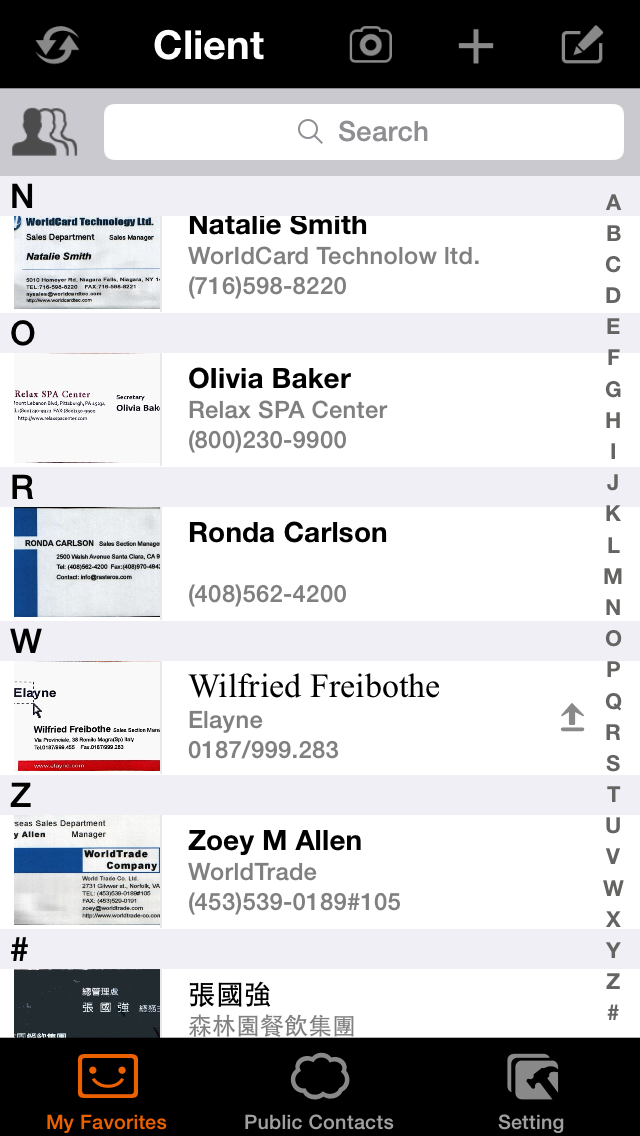Jump to letter Z in the index

pos(613,982)
